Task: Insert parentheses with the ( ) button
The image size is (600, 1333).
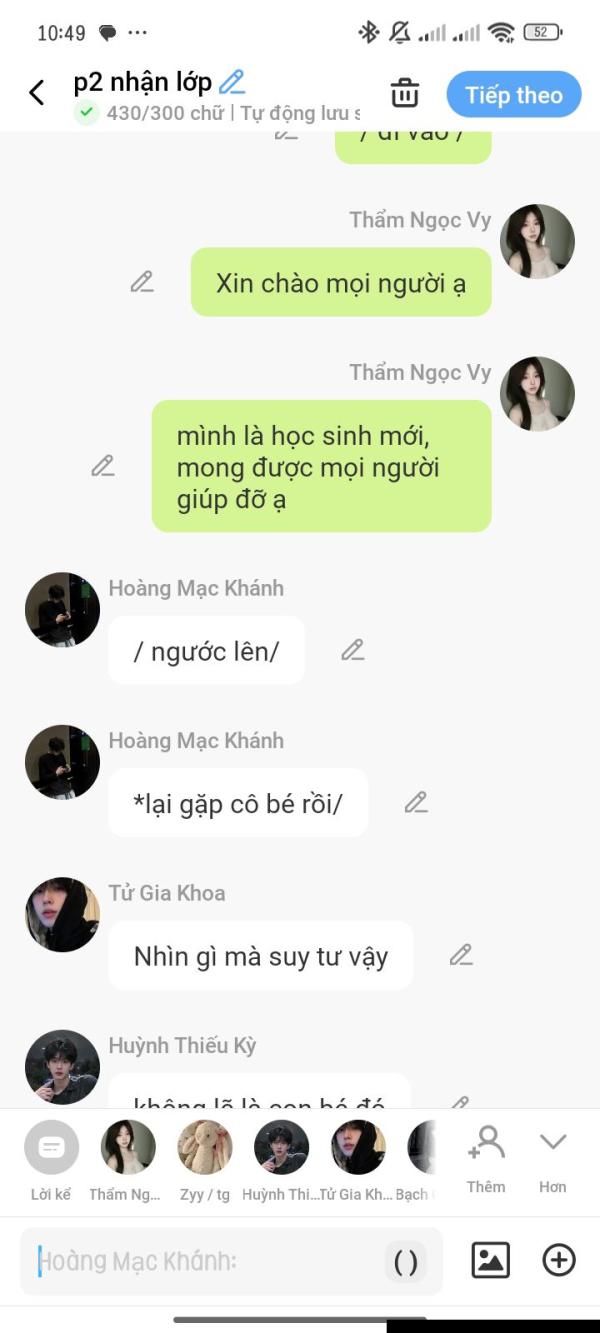Action: click(406, 1262)
